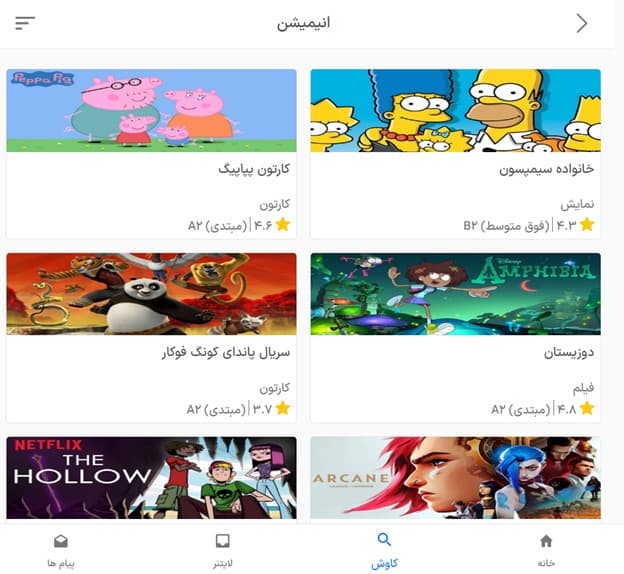Switch to the خانه home tab
Image resolution: width=624 pixels, height=574 pixels.
click(x=545, y=550)
